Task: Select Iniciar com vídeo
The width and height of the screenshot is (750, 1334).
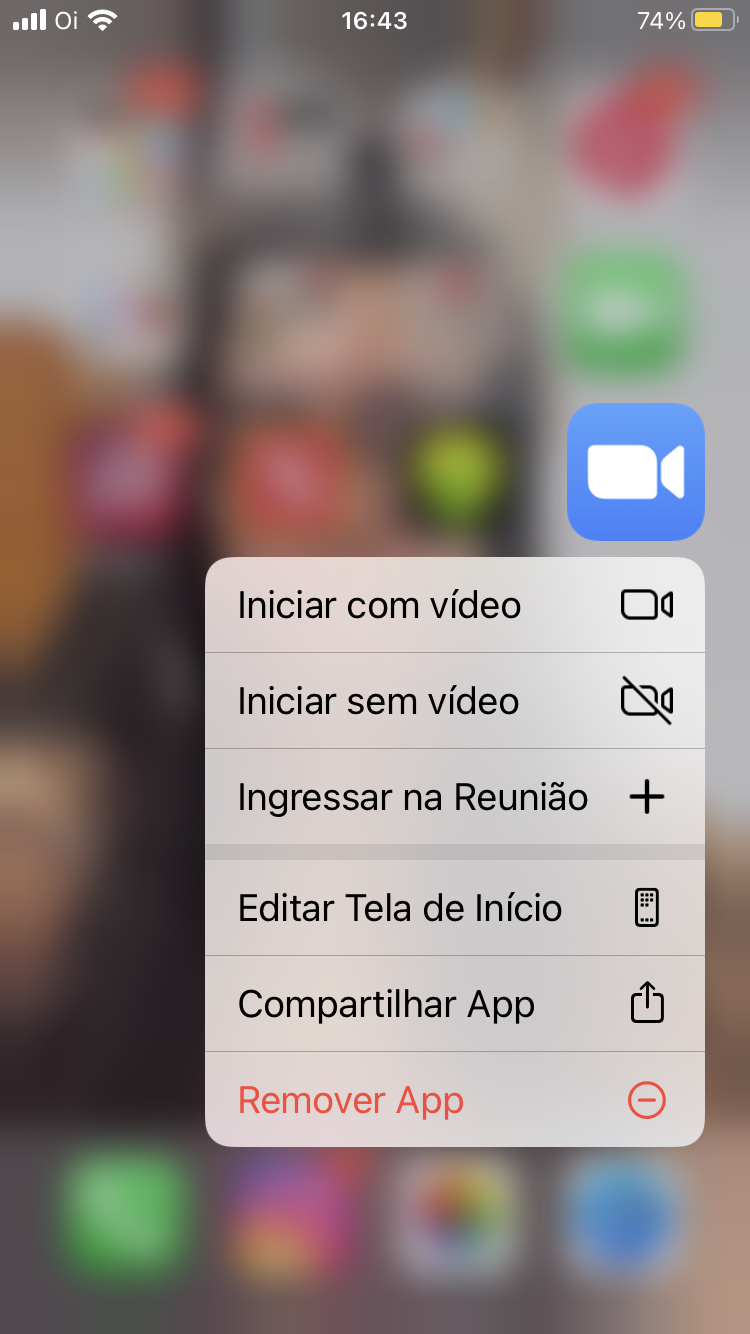Action: tap(454, 605)
